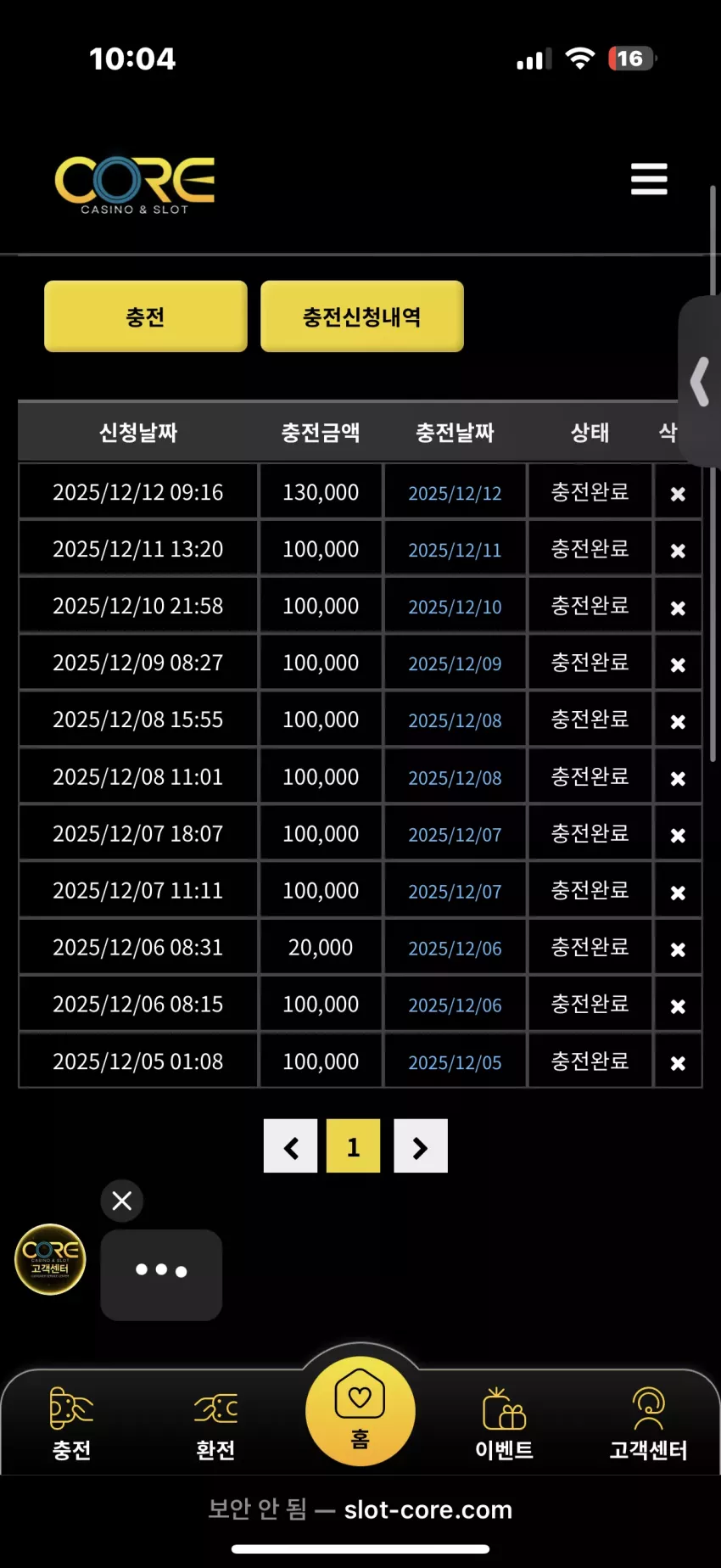The height and width of the screenshot is (1568, 721).
Task: Tap the 충전 yellow button
Action: point(146,316)
